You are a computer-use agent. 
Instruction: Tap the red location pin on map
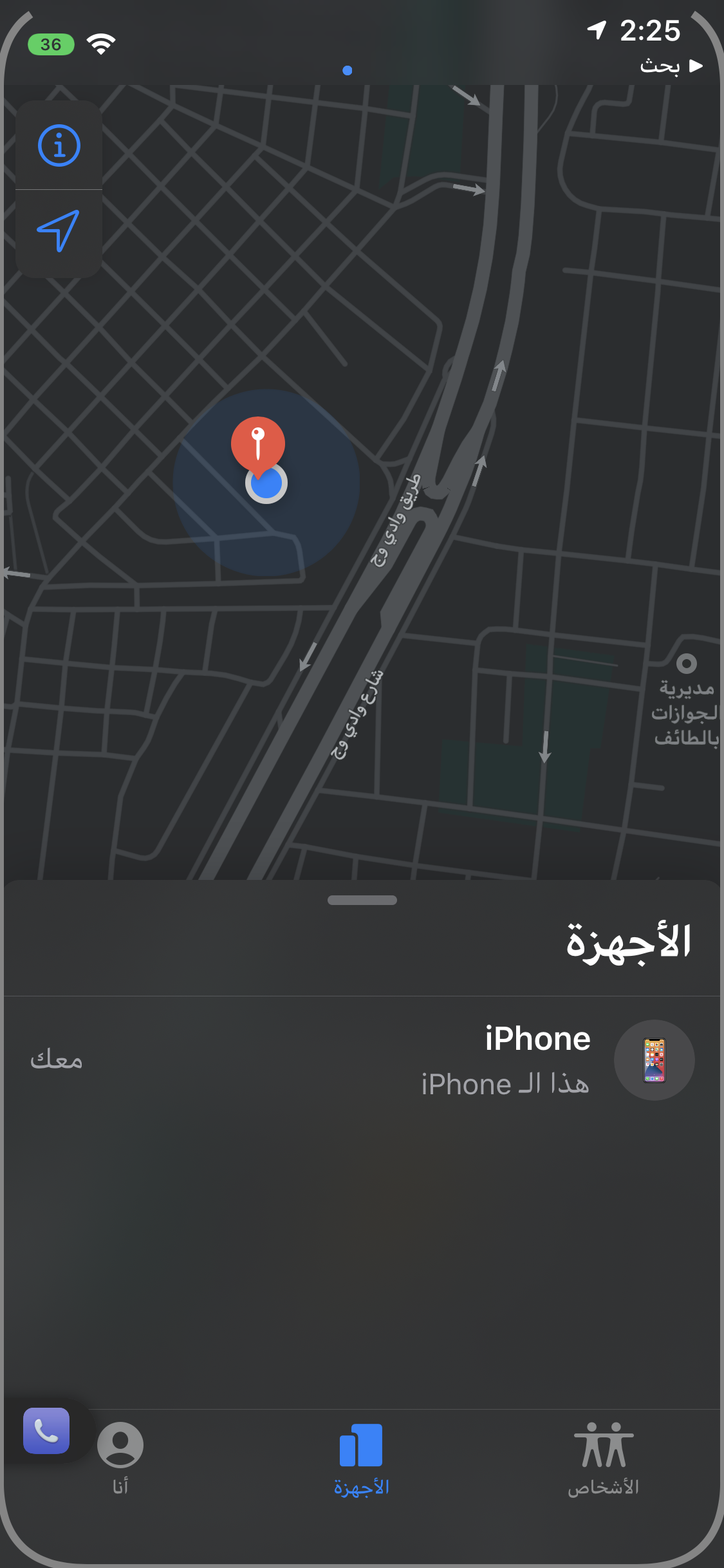click(258, 444)
